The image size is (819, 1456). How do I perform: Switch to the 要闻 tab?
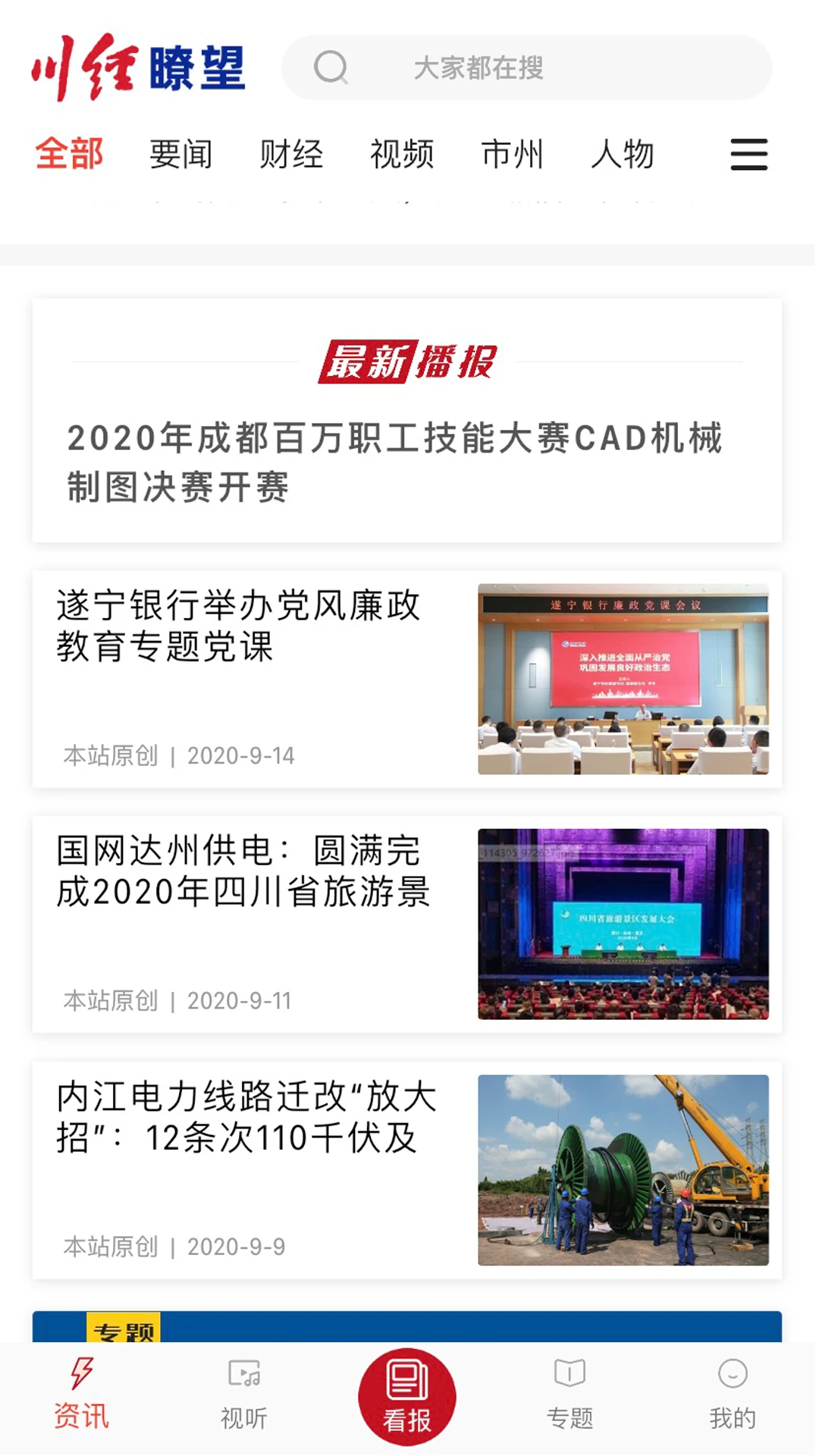[180, 154]
